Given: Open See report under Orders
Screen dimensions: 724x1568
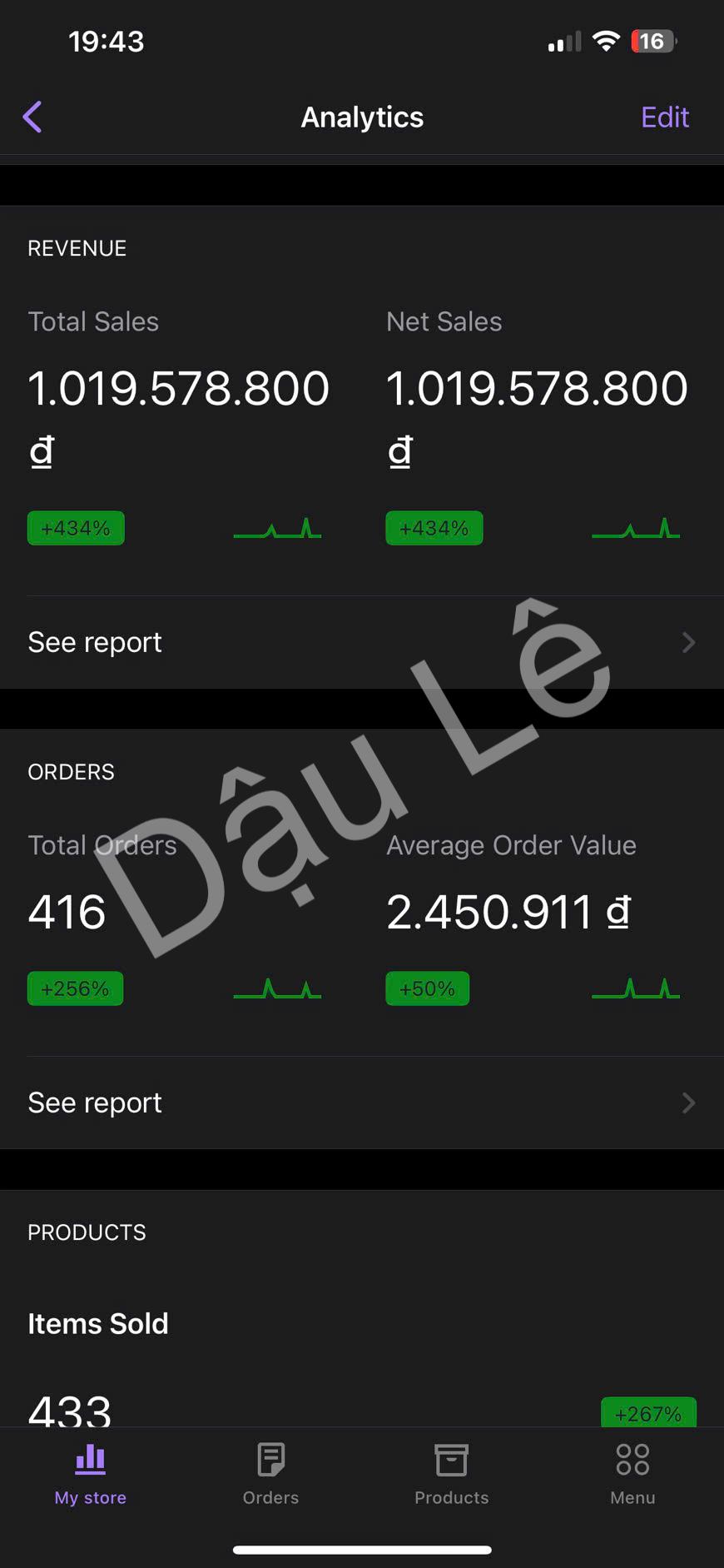Looking at the screenshot, I should tap(361, 1103).
